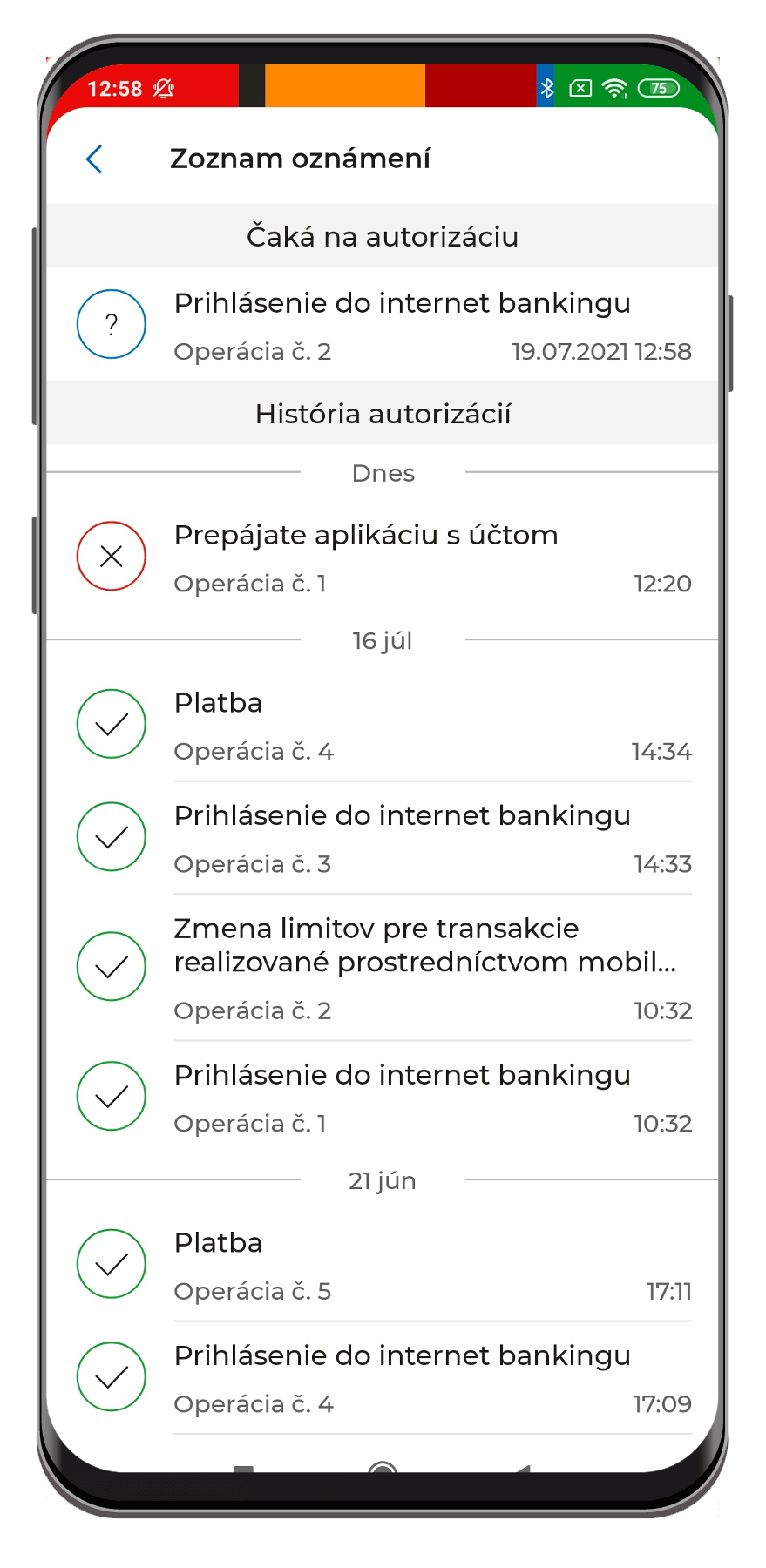
Task: Go back from Zoznam oznámení
Action: tap(95, 159)
